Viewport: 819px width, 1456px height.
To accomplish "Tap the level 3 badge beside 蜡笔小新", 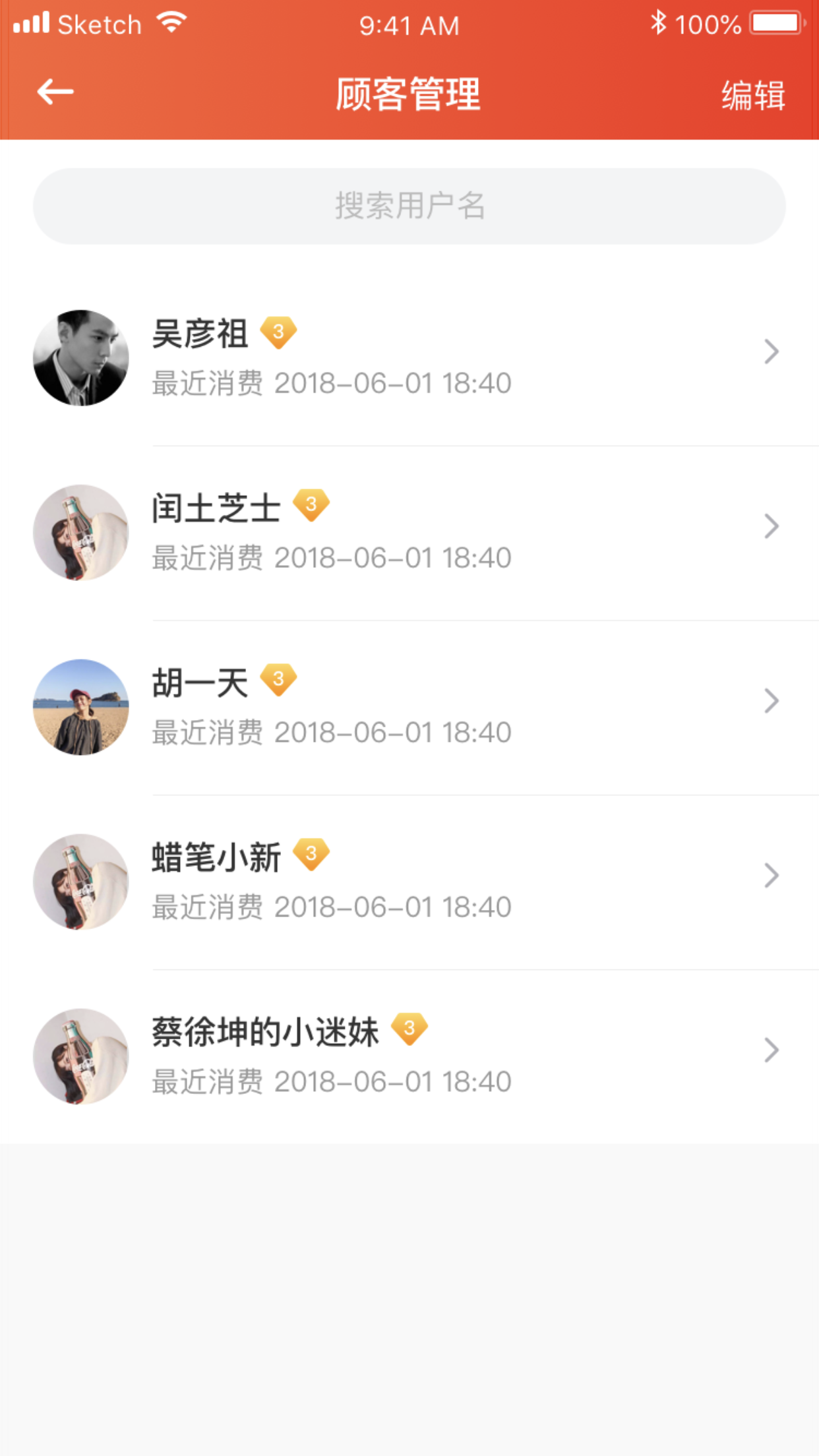I will coord(309,855).
